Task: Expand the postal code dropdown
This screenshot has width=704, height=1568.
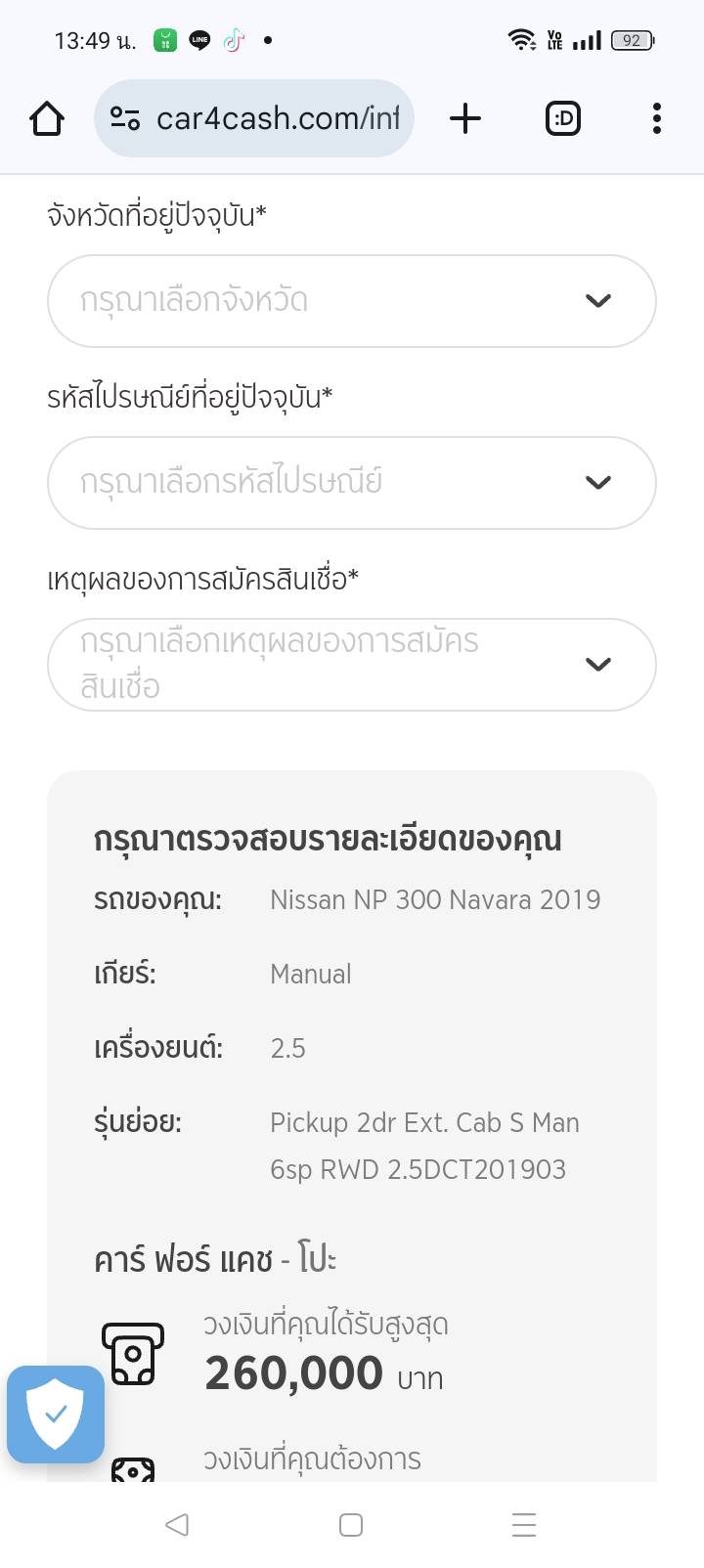Action: (x=351, y=483)
